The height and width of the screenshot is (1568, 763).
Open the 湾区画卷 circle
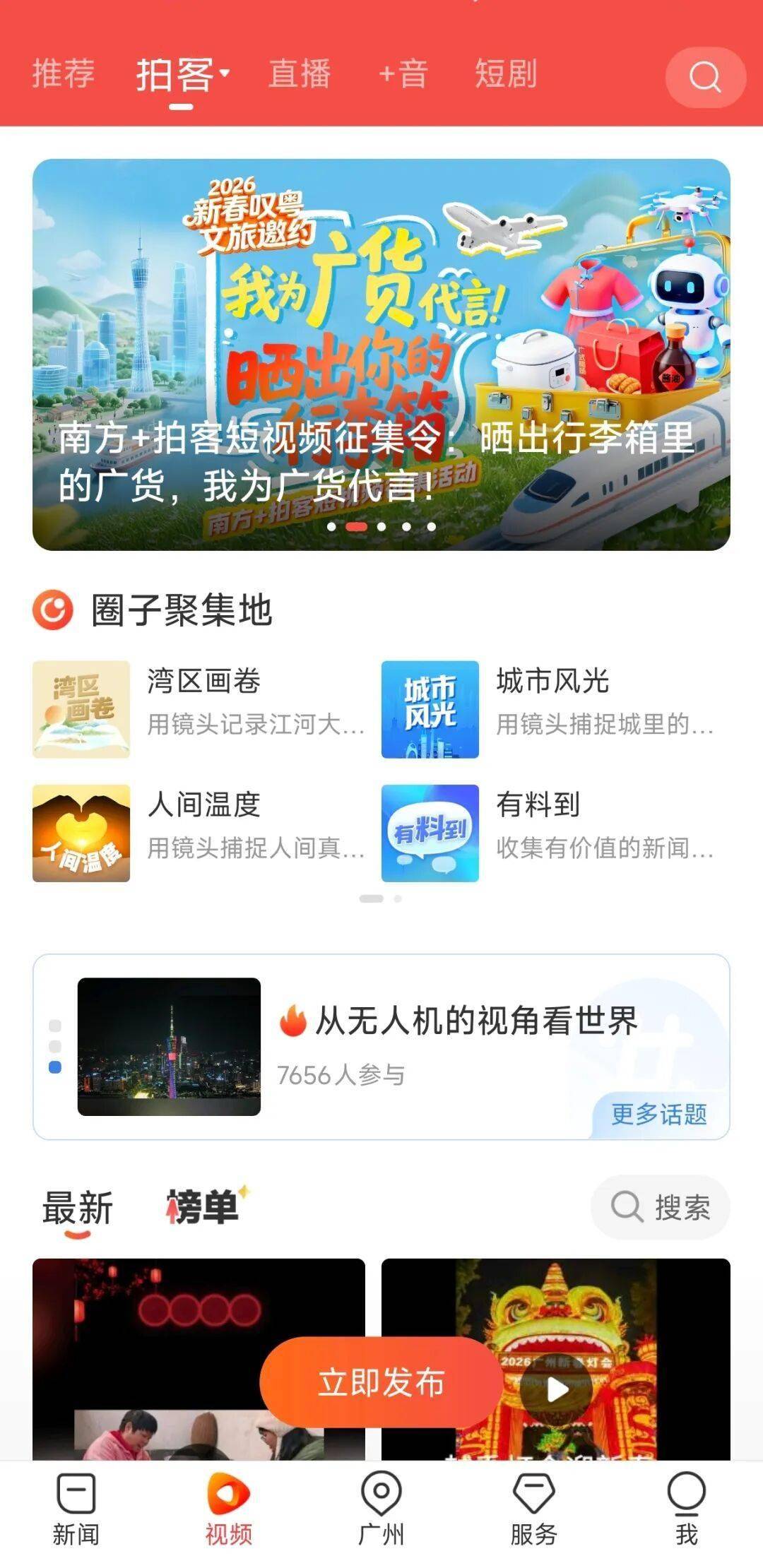pos(198,709)
